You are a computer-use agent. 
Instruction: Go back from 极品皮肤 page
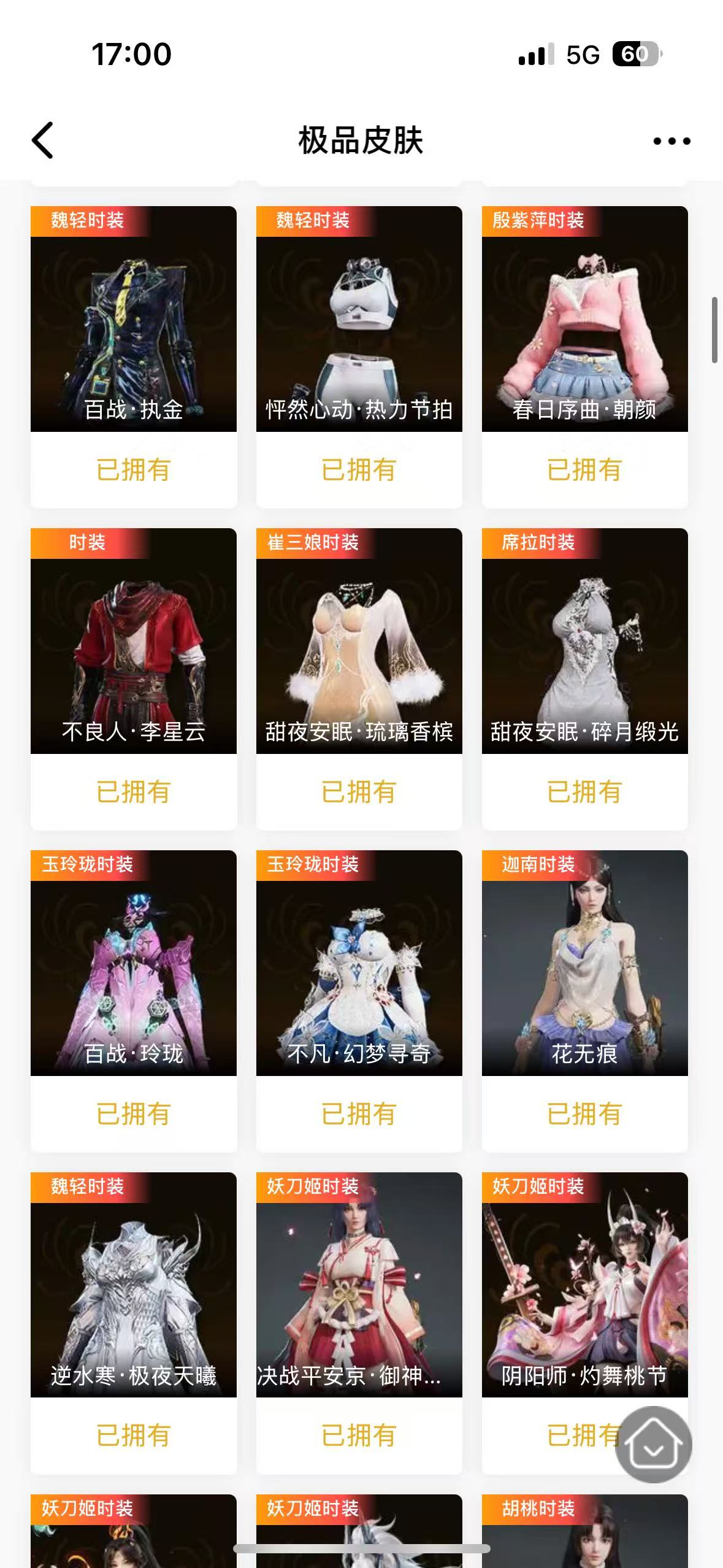click(43, 140)
